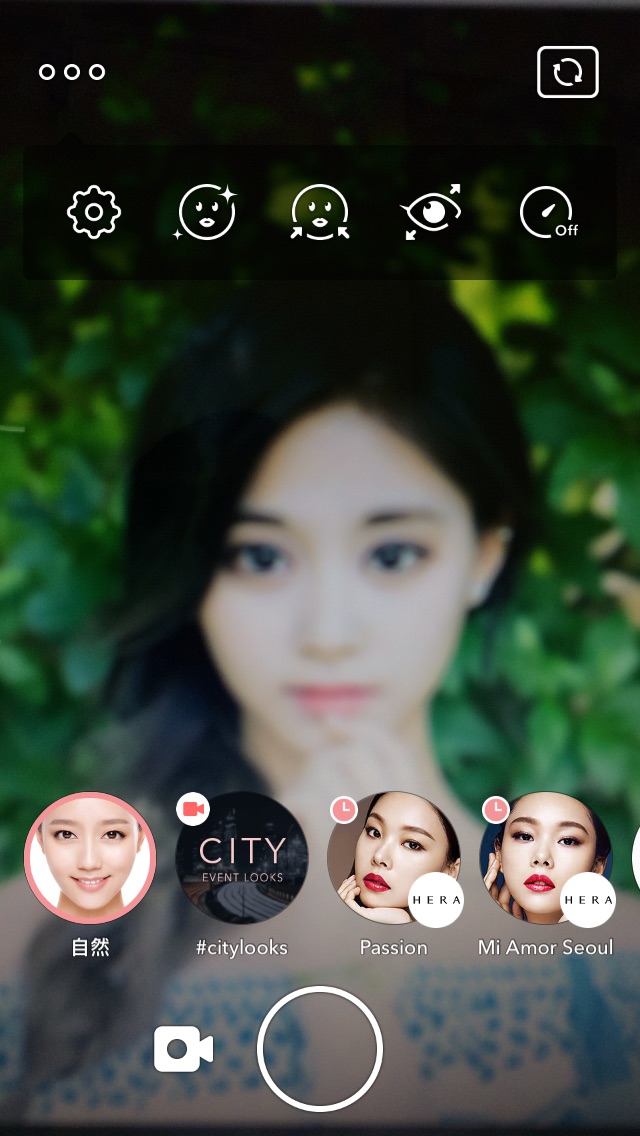This screenshot has height=1136, width=640.
Task: Open the three-dot more options menu
Action: [x=72, y=72]
